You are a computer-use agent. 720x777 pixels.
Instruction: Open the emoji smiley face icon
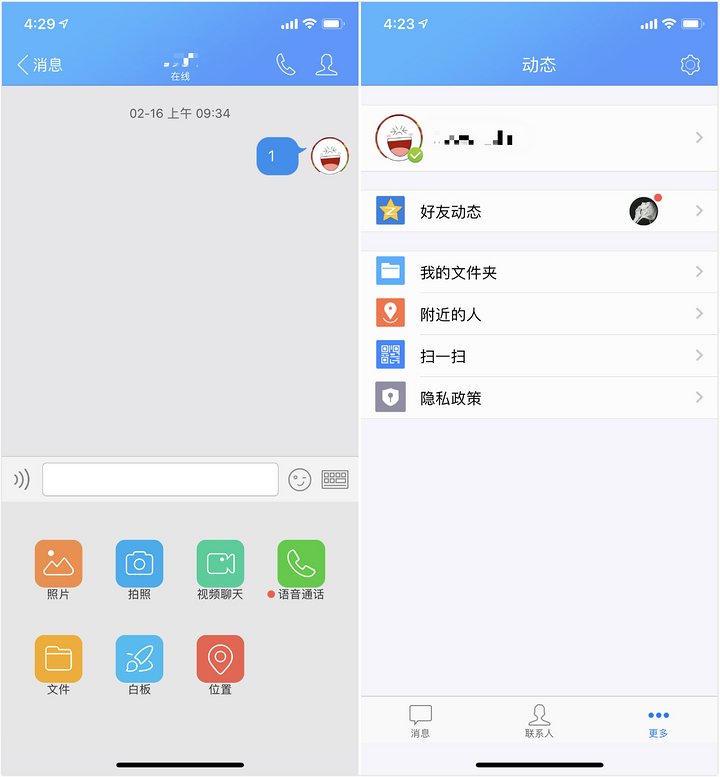(x=298, y=479)
